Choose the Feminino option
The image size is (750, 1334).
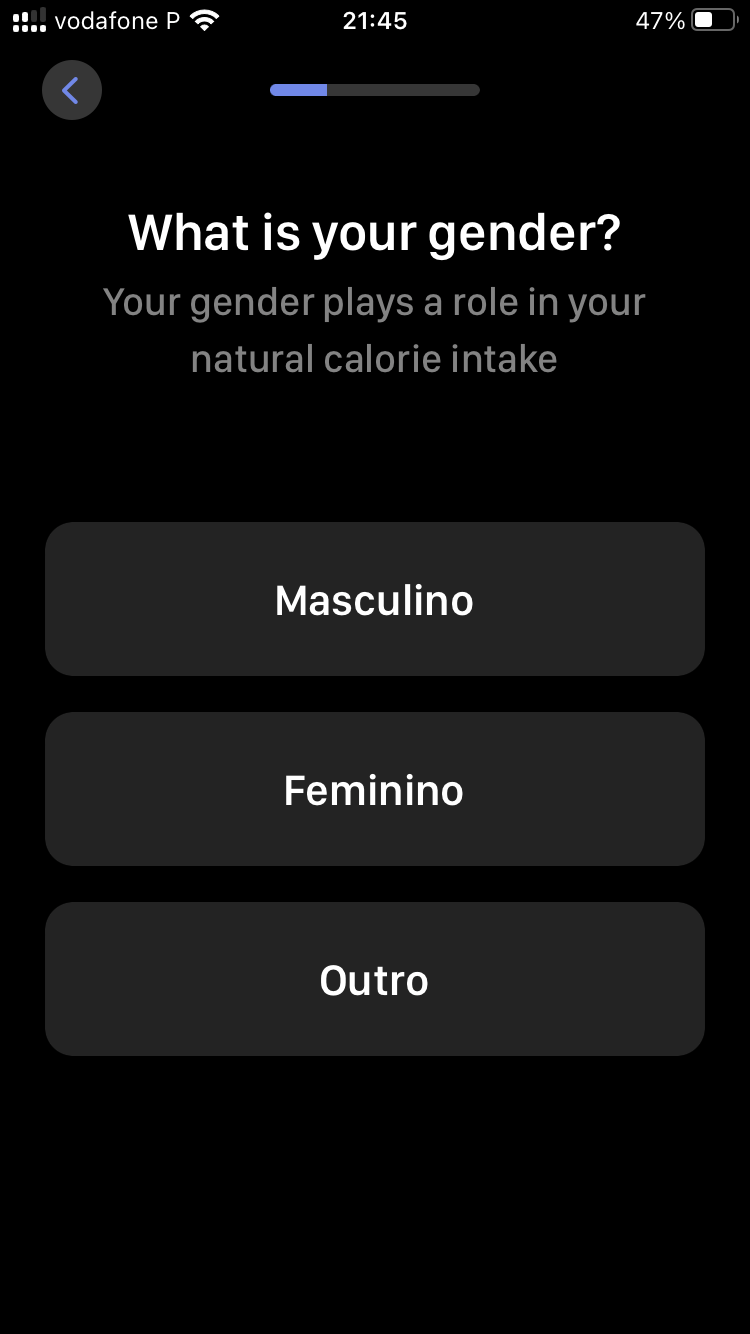pos(374,789)
